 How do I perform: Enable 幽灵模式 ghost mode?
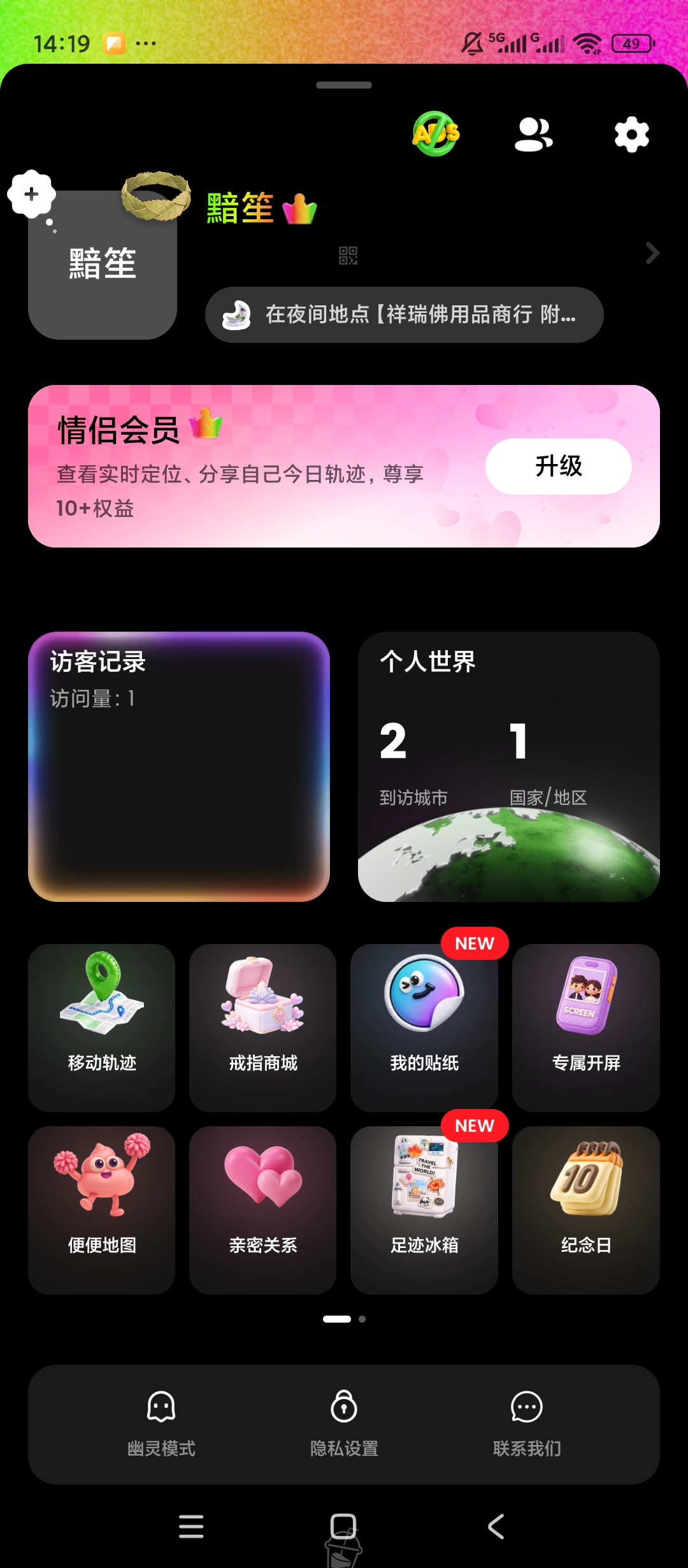tap(161, 1424)
